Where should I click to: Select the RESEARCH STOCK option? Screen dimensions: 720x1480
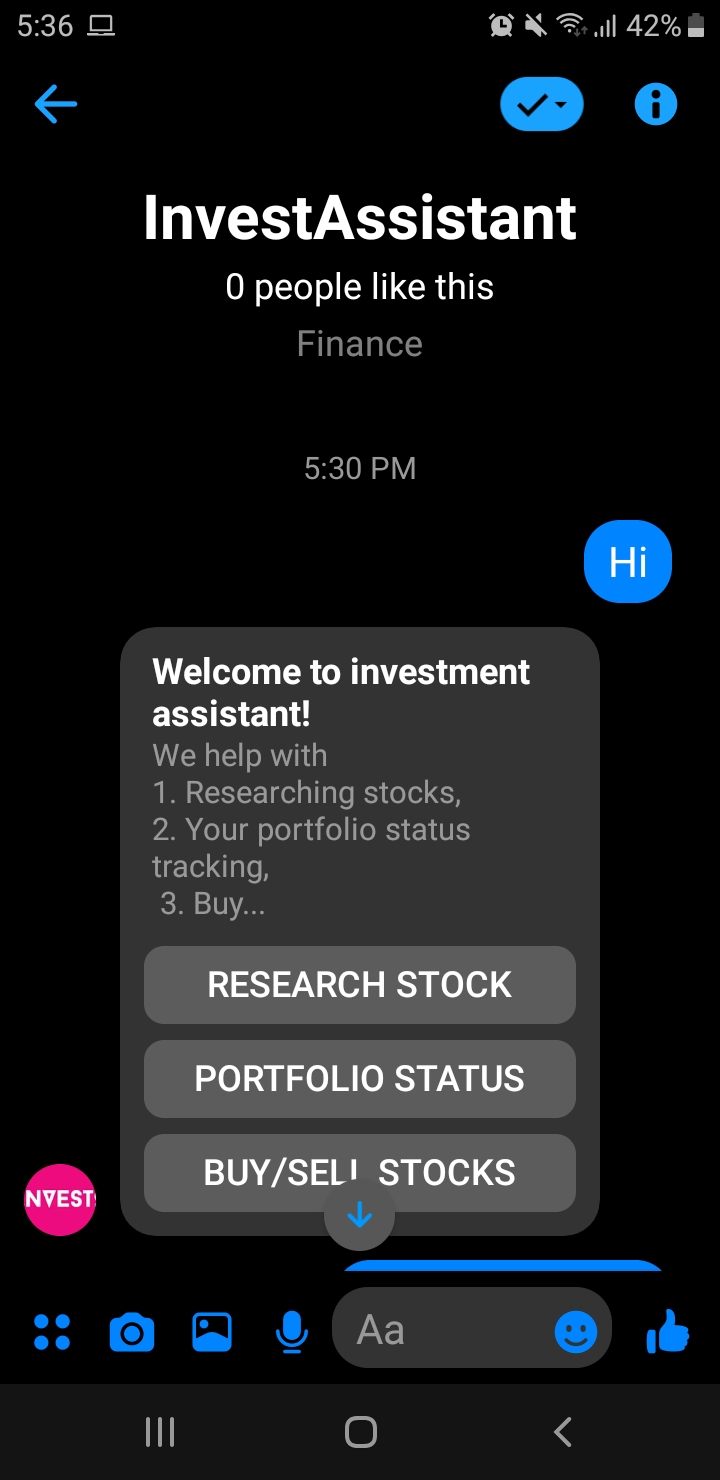[x=359, y=985]
